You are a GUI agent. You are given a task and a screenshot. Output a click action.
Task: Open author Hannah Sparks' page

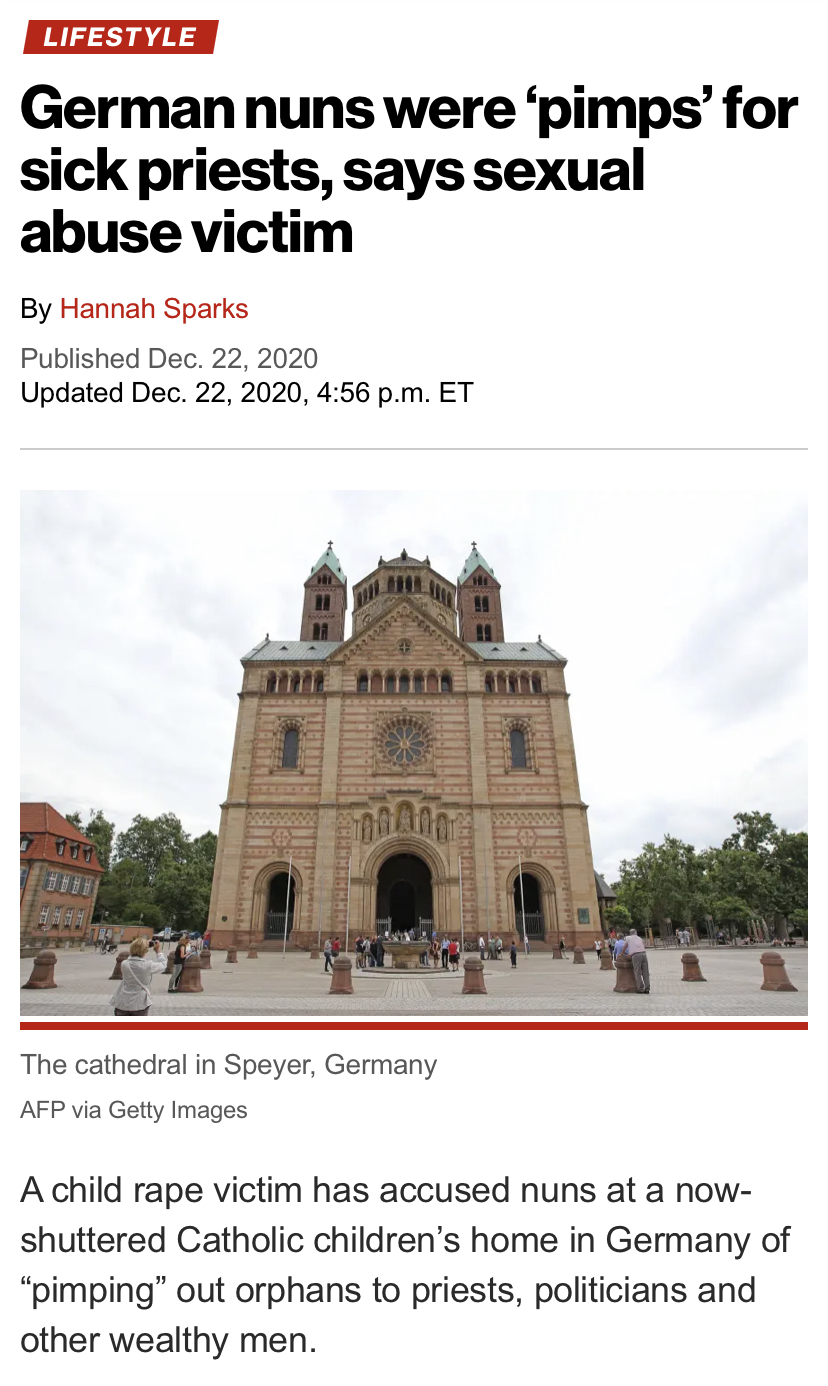pos(154,309)
